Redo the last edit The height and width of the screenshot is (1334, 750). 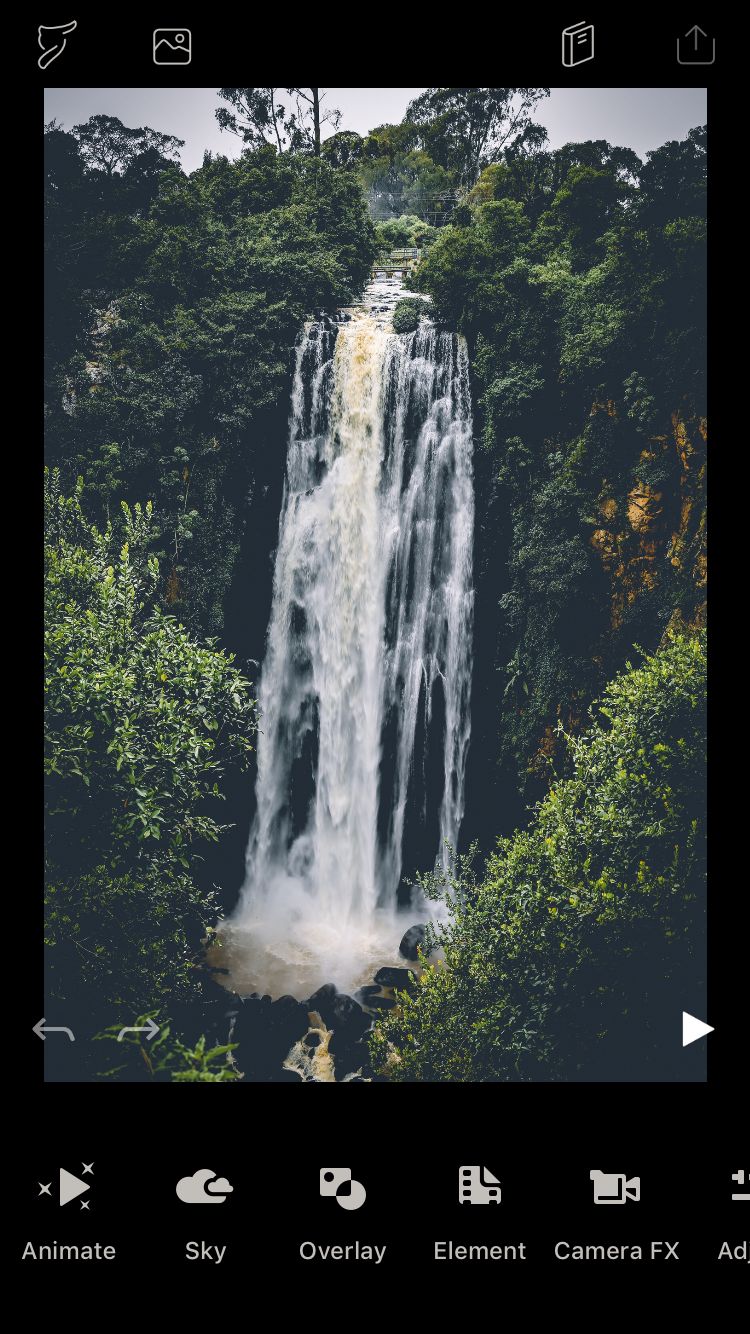coord(138,1029)
